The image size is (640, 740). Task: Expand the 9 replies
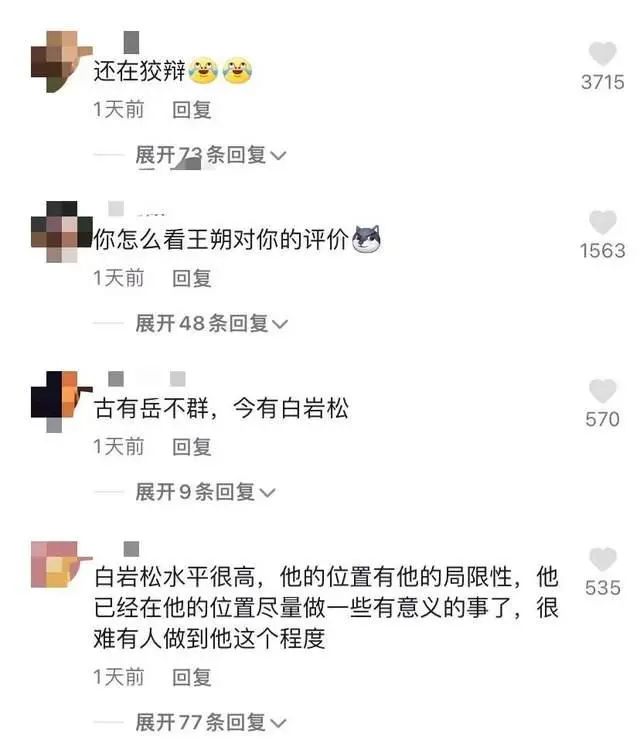tap(204, 492)
